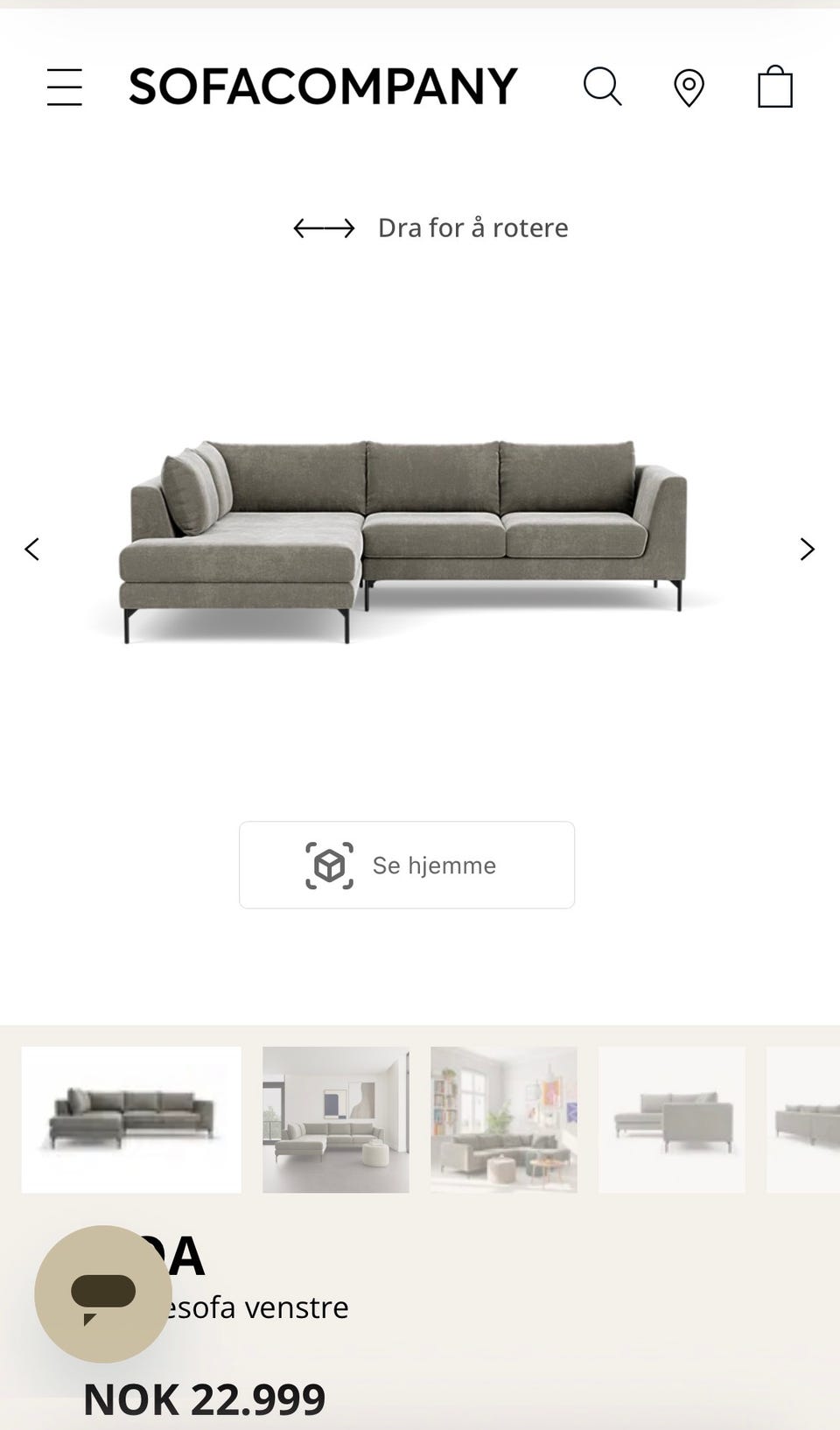This screenshot has width=840, height=1430.
Task: Go back using the left chevron
Action: [x=32, y=549]
